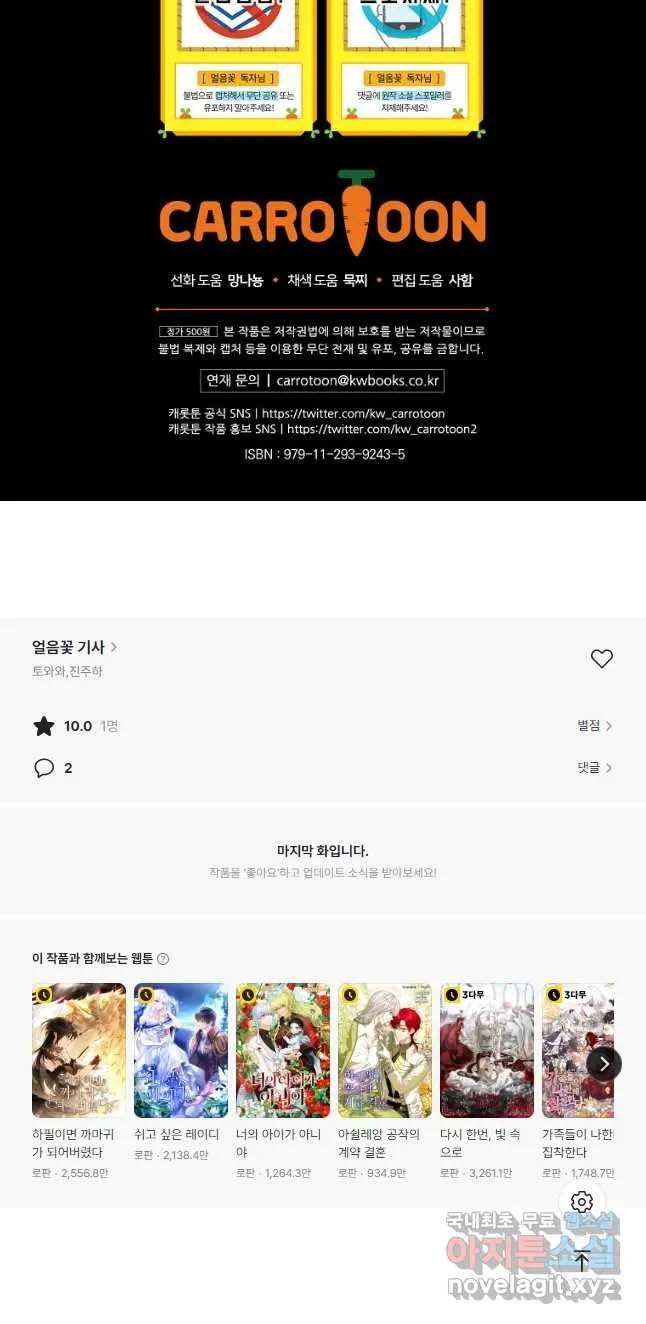This screenshot has height=1324, width=646.
Task: Open the webtoon 아쉴레앙 공작의 계약 결혼
Action: (x=385, y=1050)
